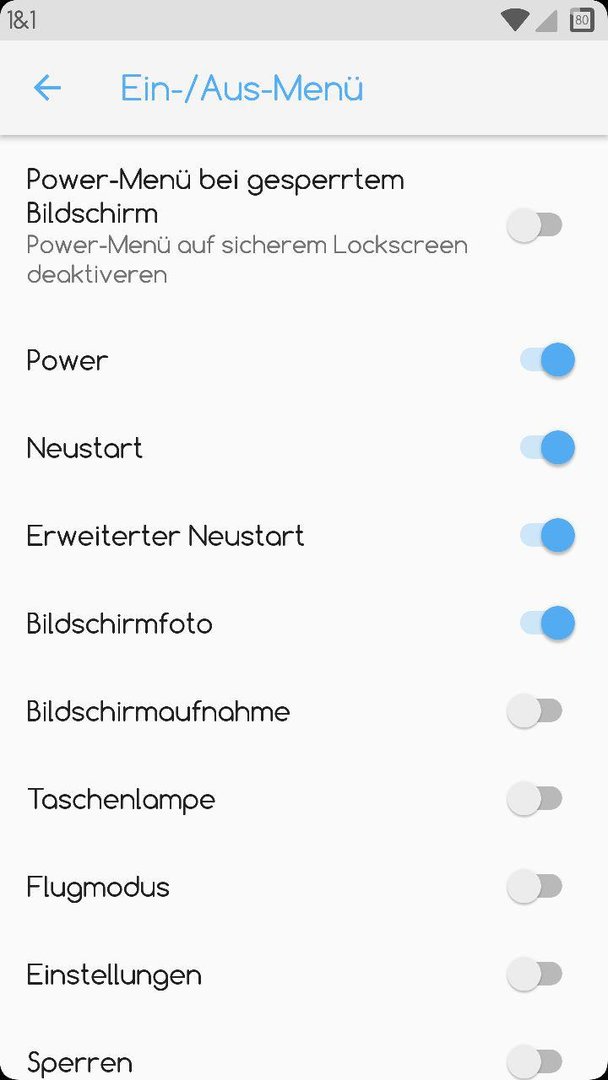Turn on the Taschenlampe switch

pos(536,799)
